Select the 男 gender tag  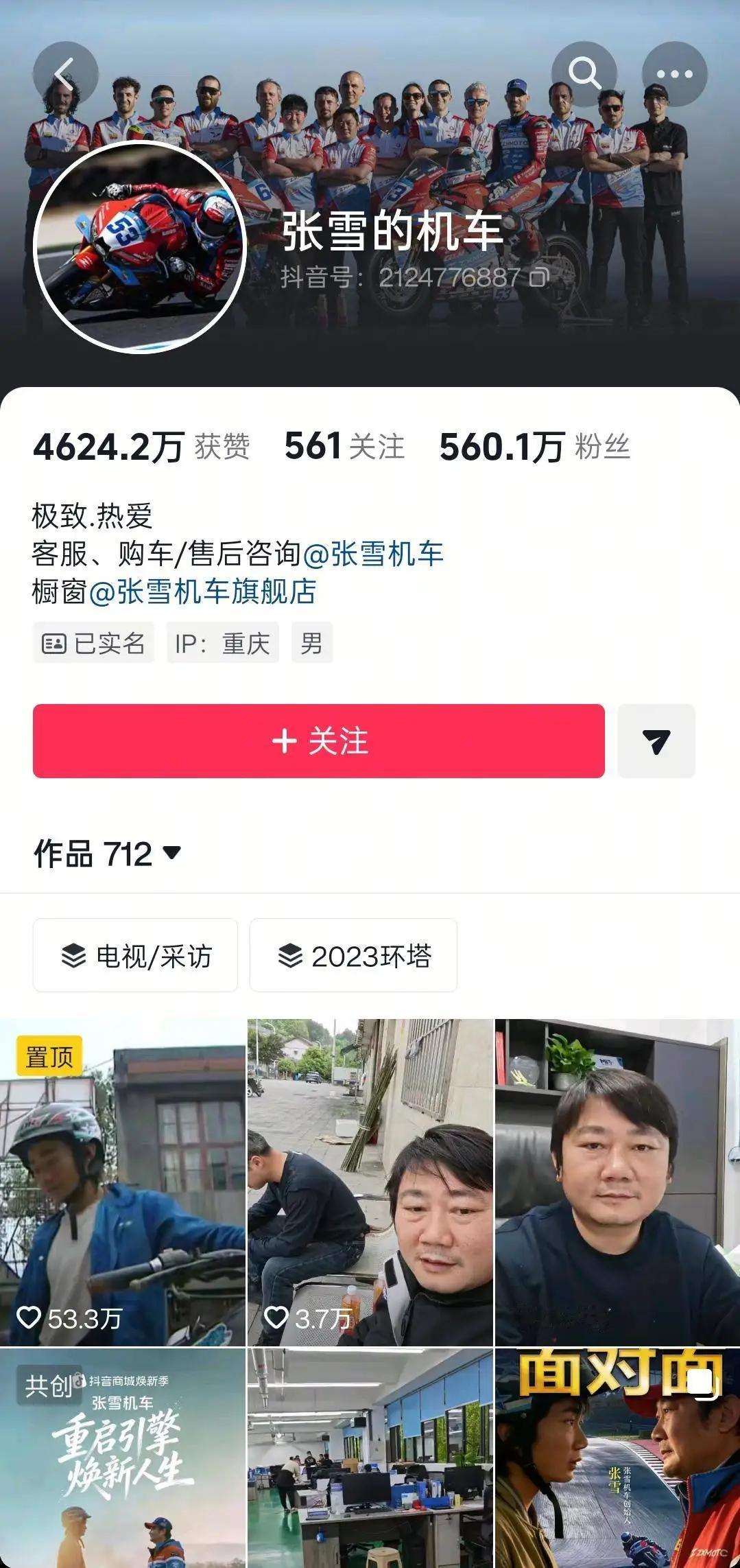coord(312,642)
